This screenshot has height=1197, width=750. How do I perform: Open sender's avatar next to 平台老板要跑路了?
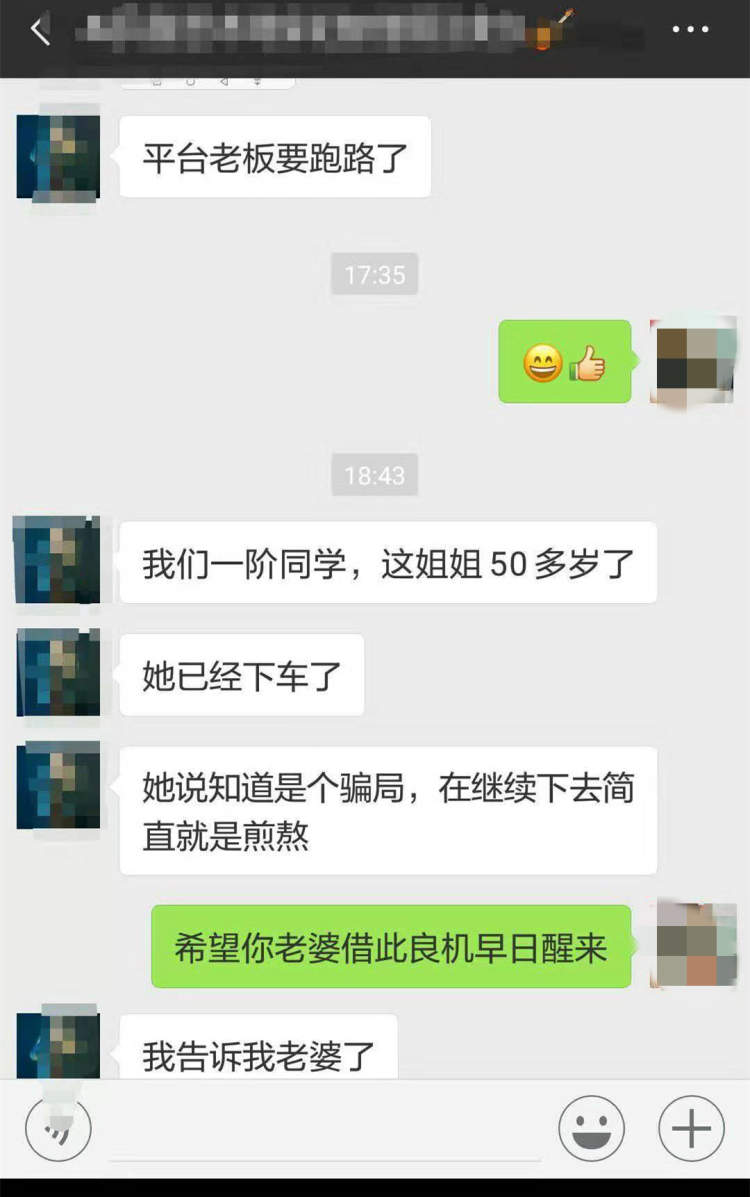pos(58,156)
